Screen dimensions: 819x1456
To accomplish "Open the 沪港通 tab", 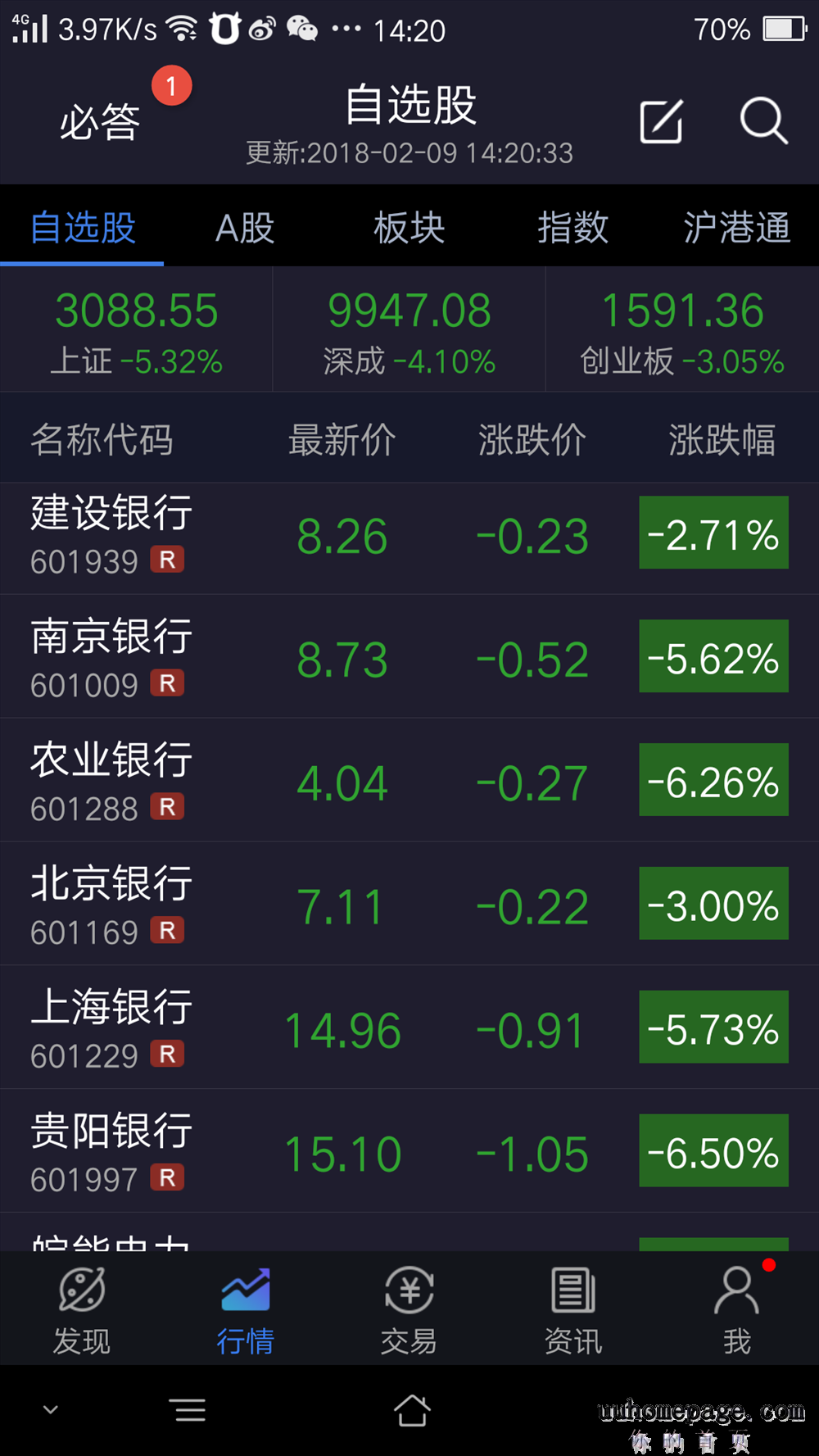I will (736, 228).
